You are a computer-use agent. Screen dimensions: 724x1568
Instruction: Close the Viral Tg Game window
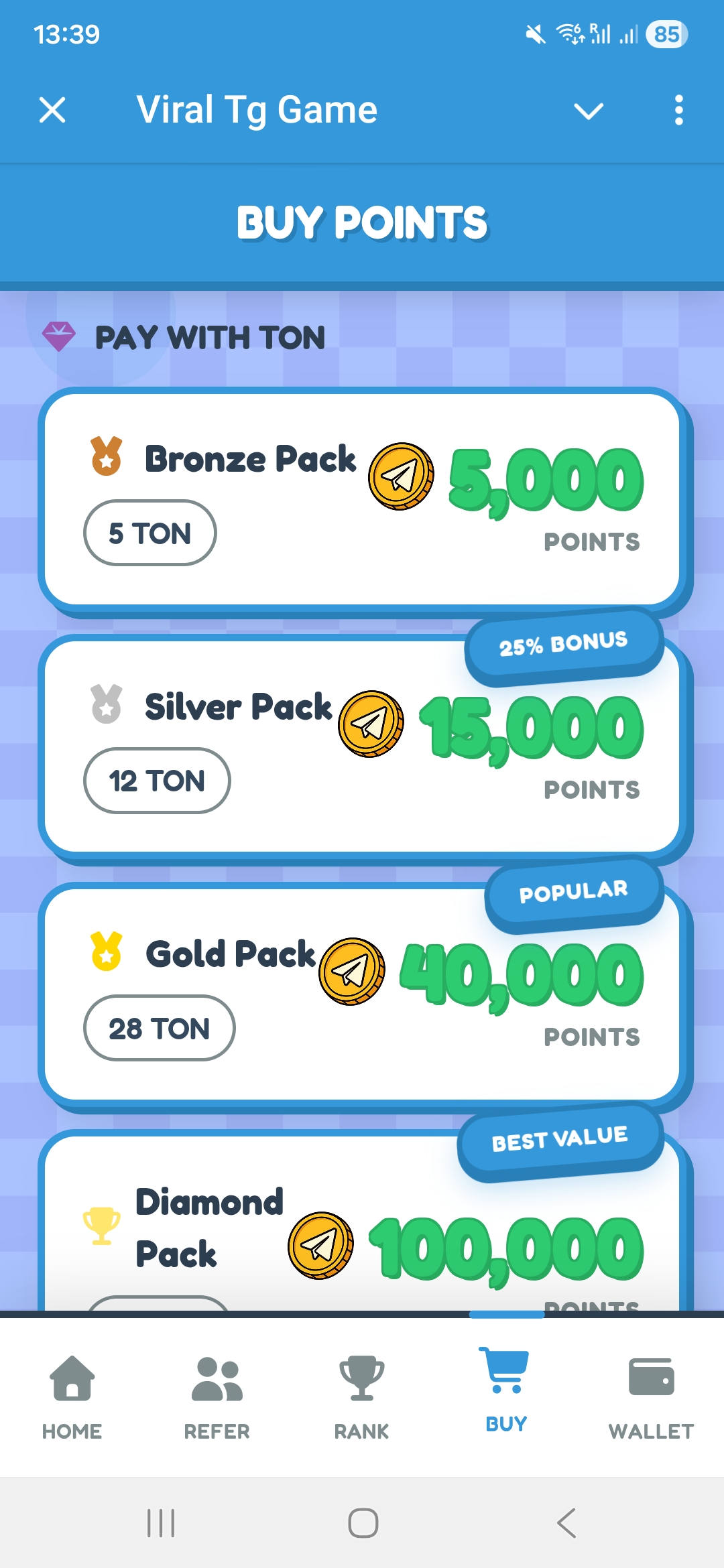click(52, 111)
